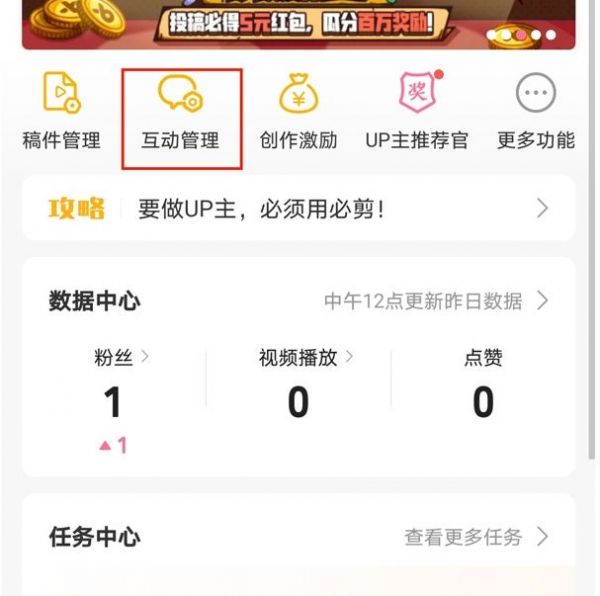
Task: Open 创作激励 (creation incentive)
Action: [x=298, y=113]
